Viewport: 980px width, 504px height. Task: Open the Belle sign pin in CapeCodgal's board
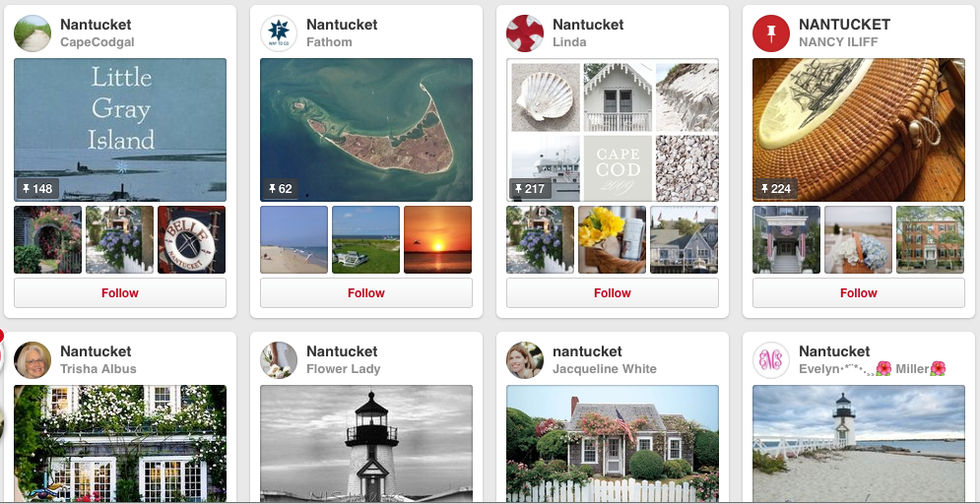point(191,240)
